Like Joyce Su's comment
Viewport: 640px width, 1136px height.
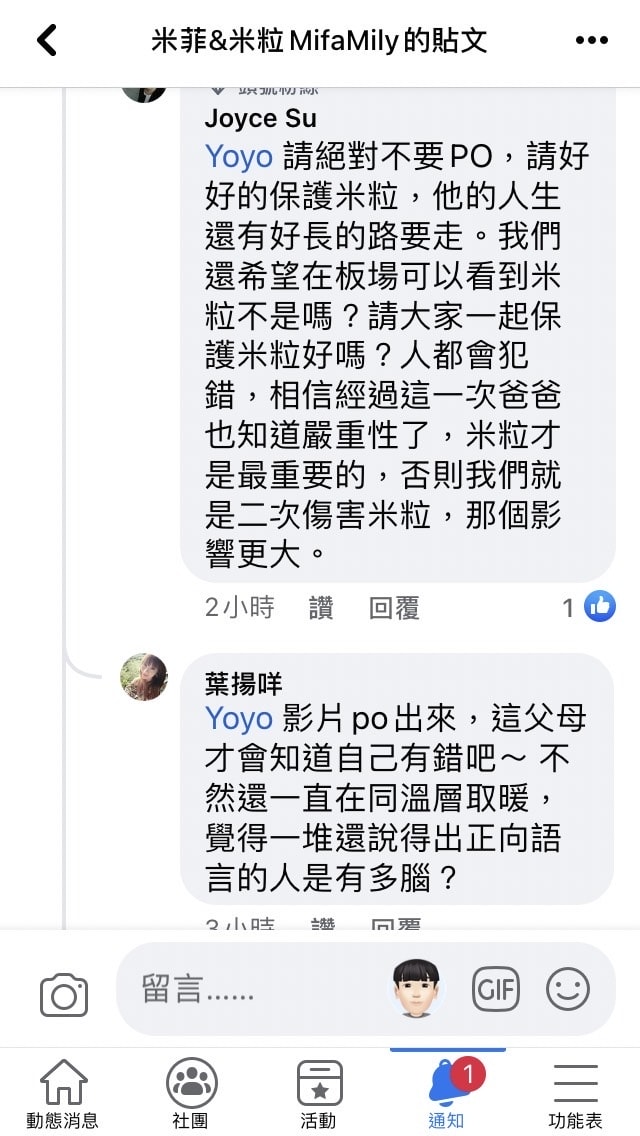coord(321,607)
